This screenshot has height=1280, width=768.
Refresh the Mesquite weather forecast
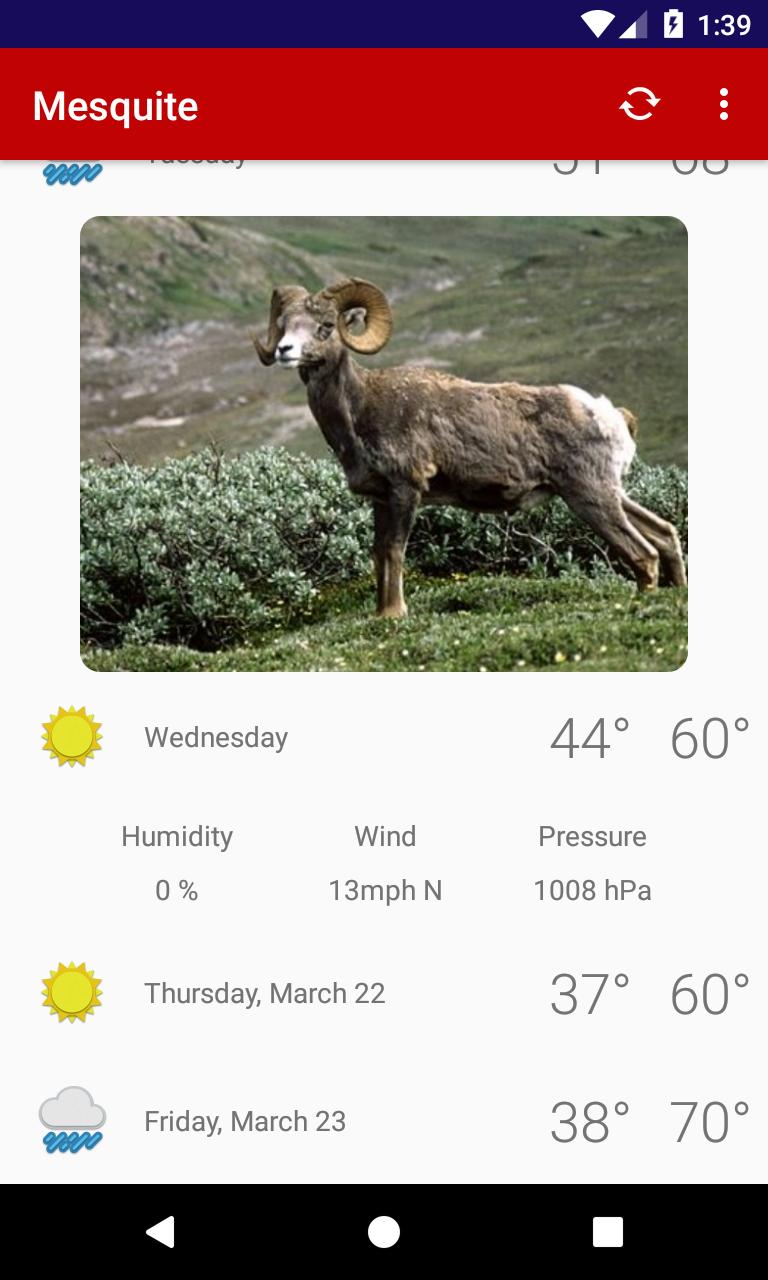click(640, 104)
